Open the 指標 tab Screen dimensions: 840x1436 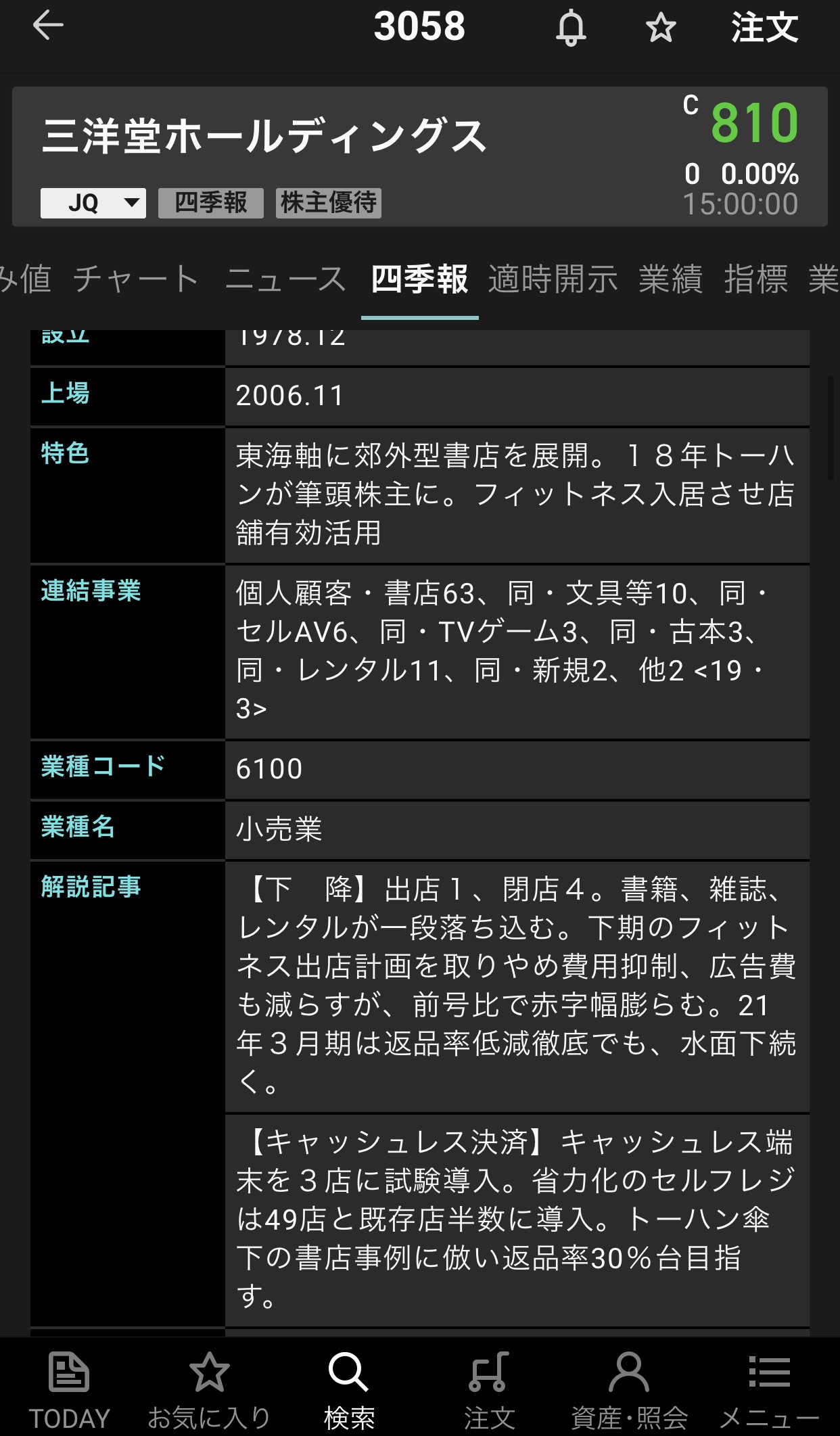755,279
